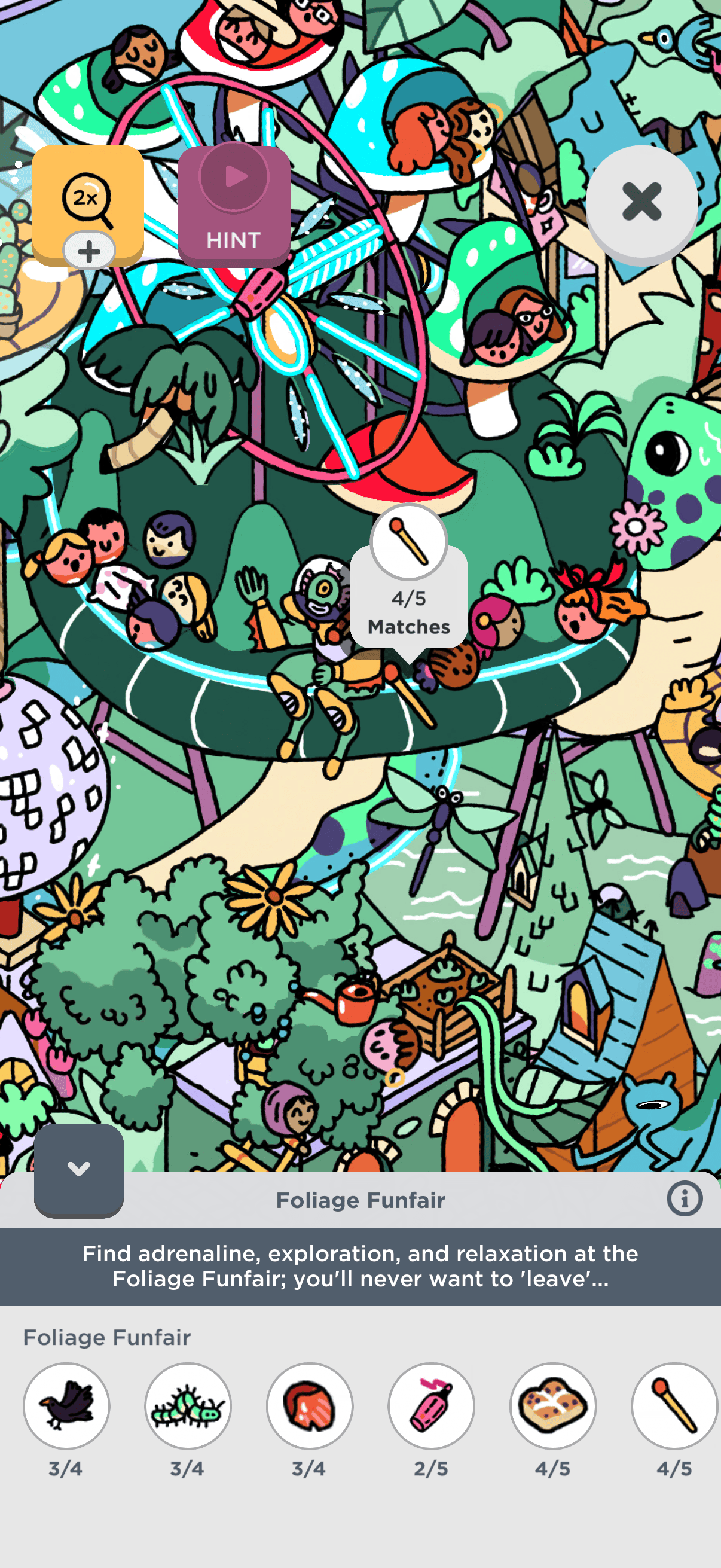Select the hot cross bun item
Viewport: 721px width, 1568px height.
tap(553, 1405)
